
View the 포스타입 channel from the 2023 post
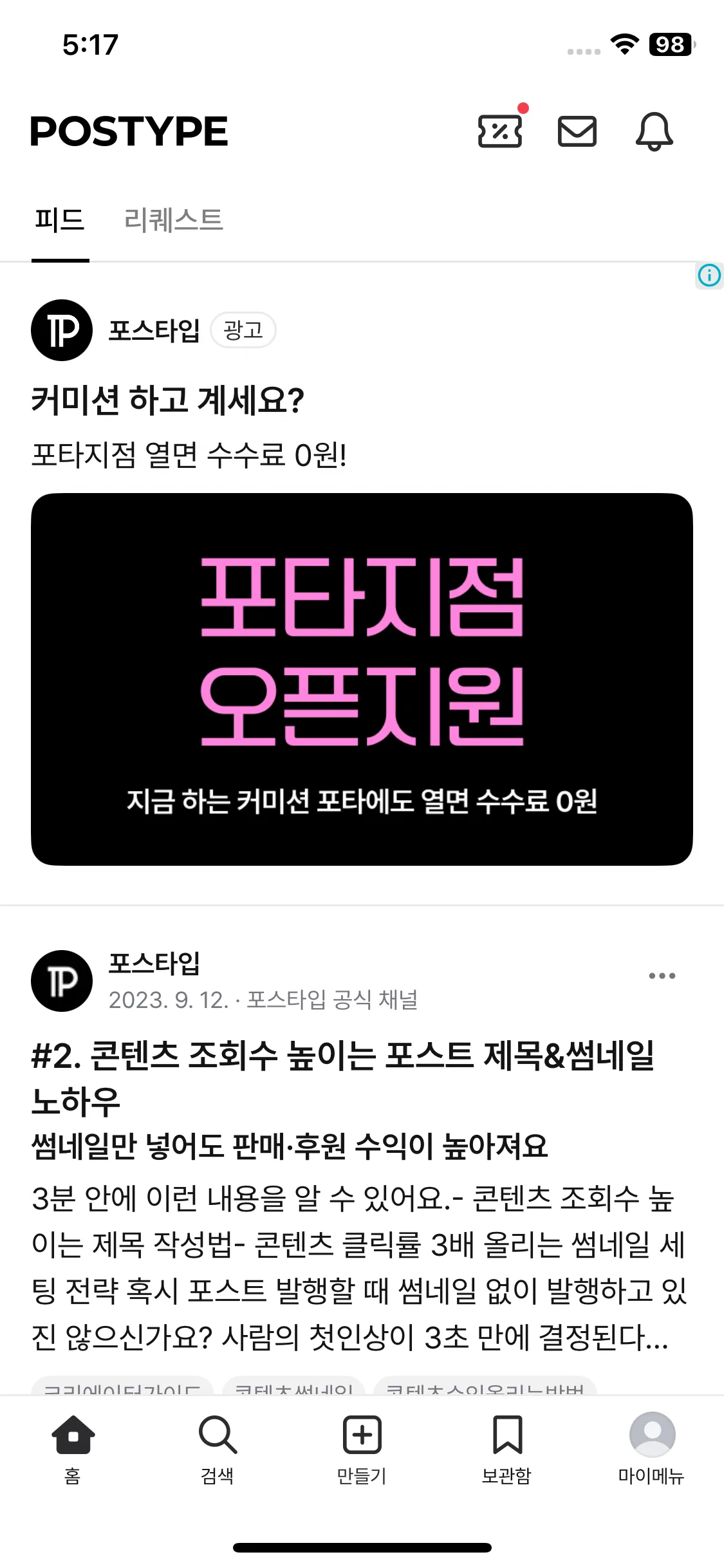(154, 964)
